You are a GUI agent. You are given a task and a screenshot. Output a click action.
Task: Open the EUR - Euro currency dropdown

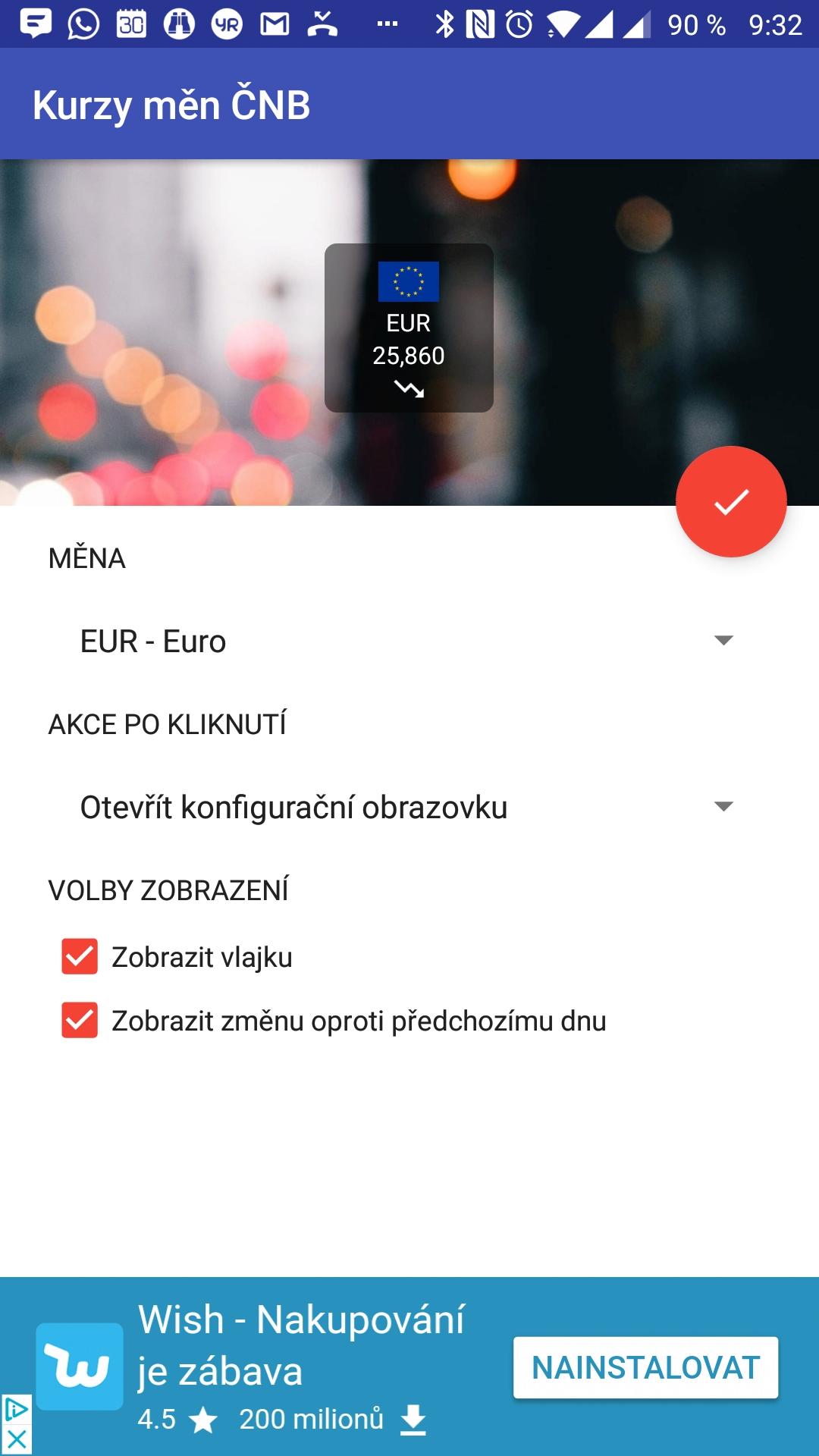406,642
